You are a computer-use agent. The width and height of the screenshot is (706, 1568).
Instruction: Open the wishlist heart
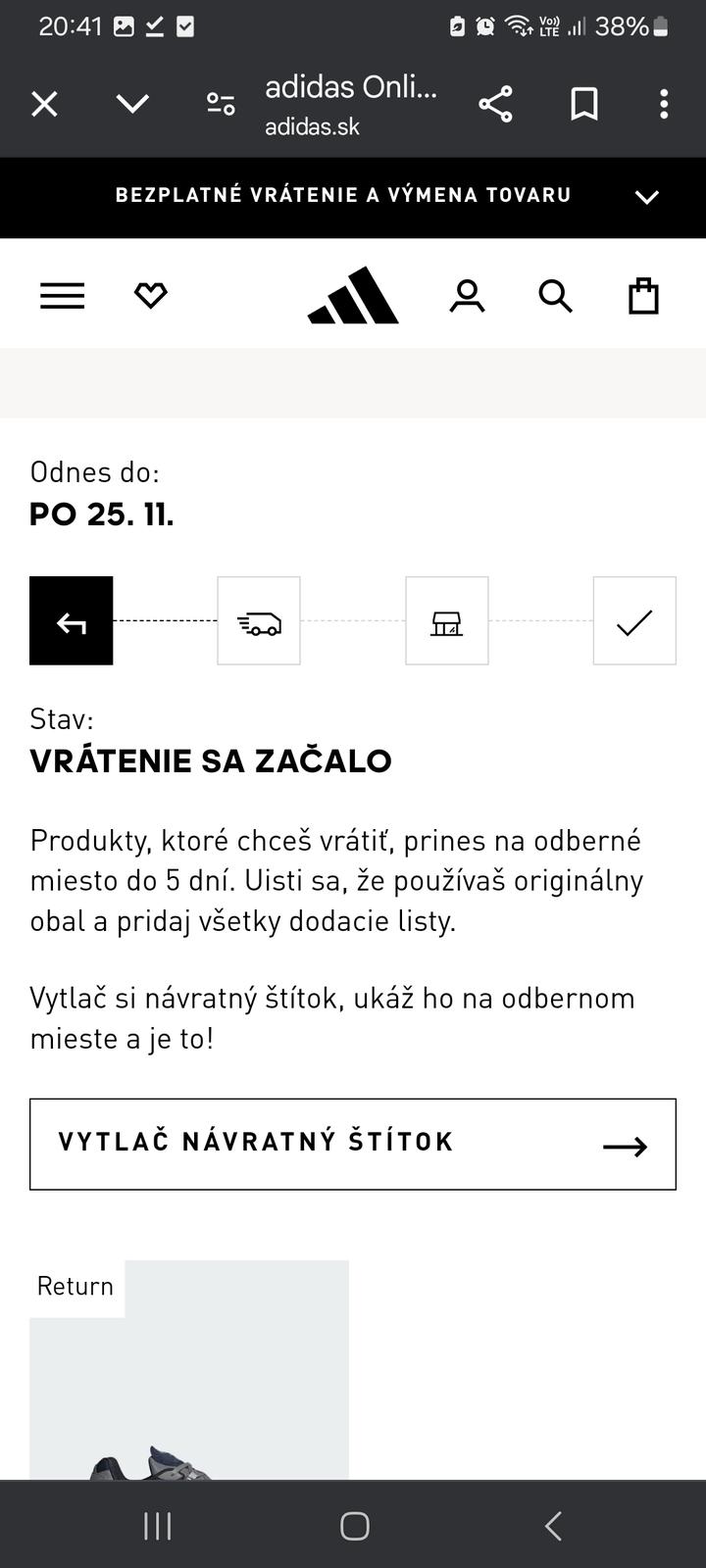coord(150,295)
